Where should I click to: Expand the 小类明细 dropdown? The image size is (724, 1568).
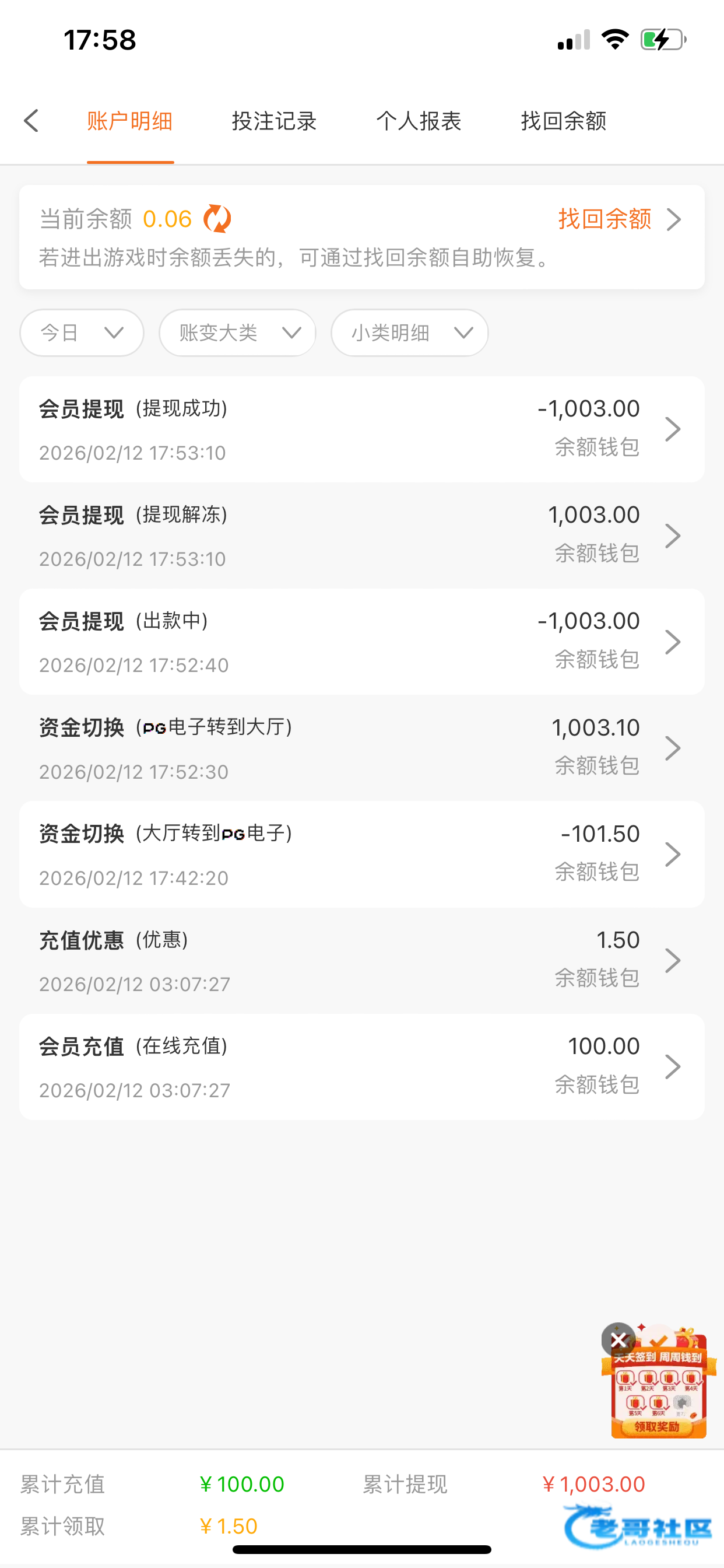click(x=409, y=332)
